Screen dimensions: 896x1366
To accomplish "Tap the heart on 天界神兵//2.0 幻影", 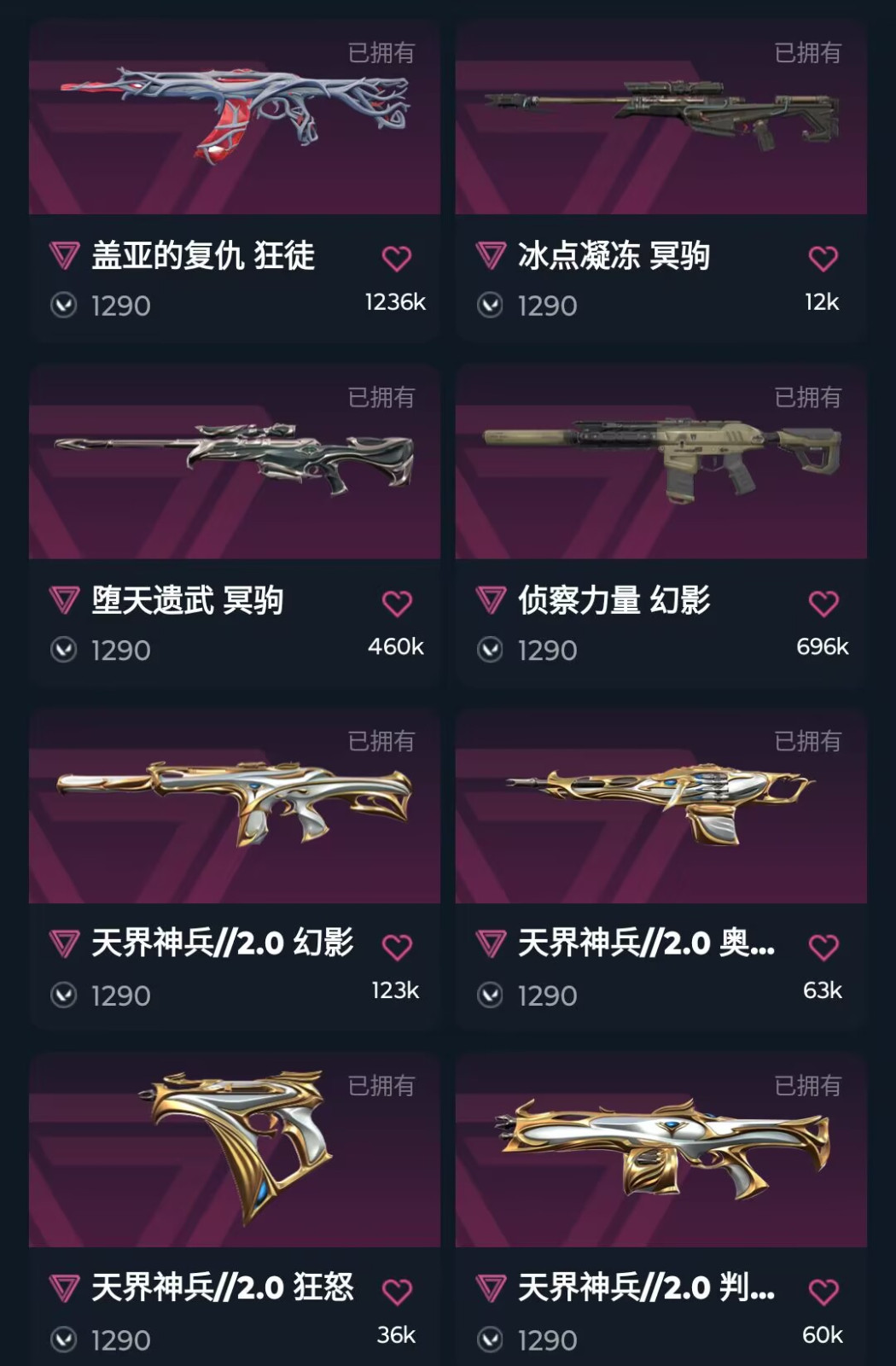I will pos(397,947).
